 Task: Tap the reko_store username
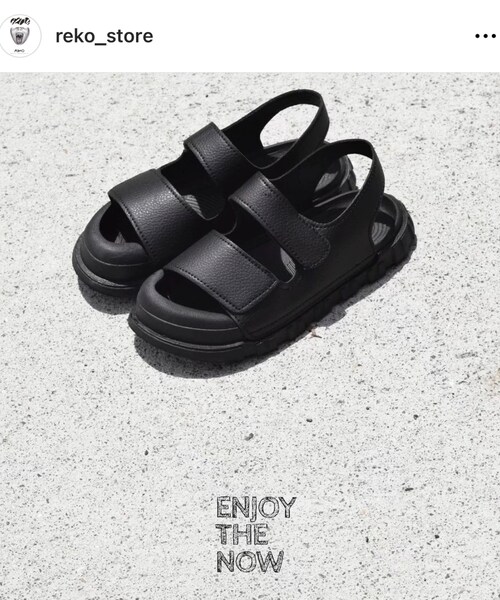104,36
